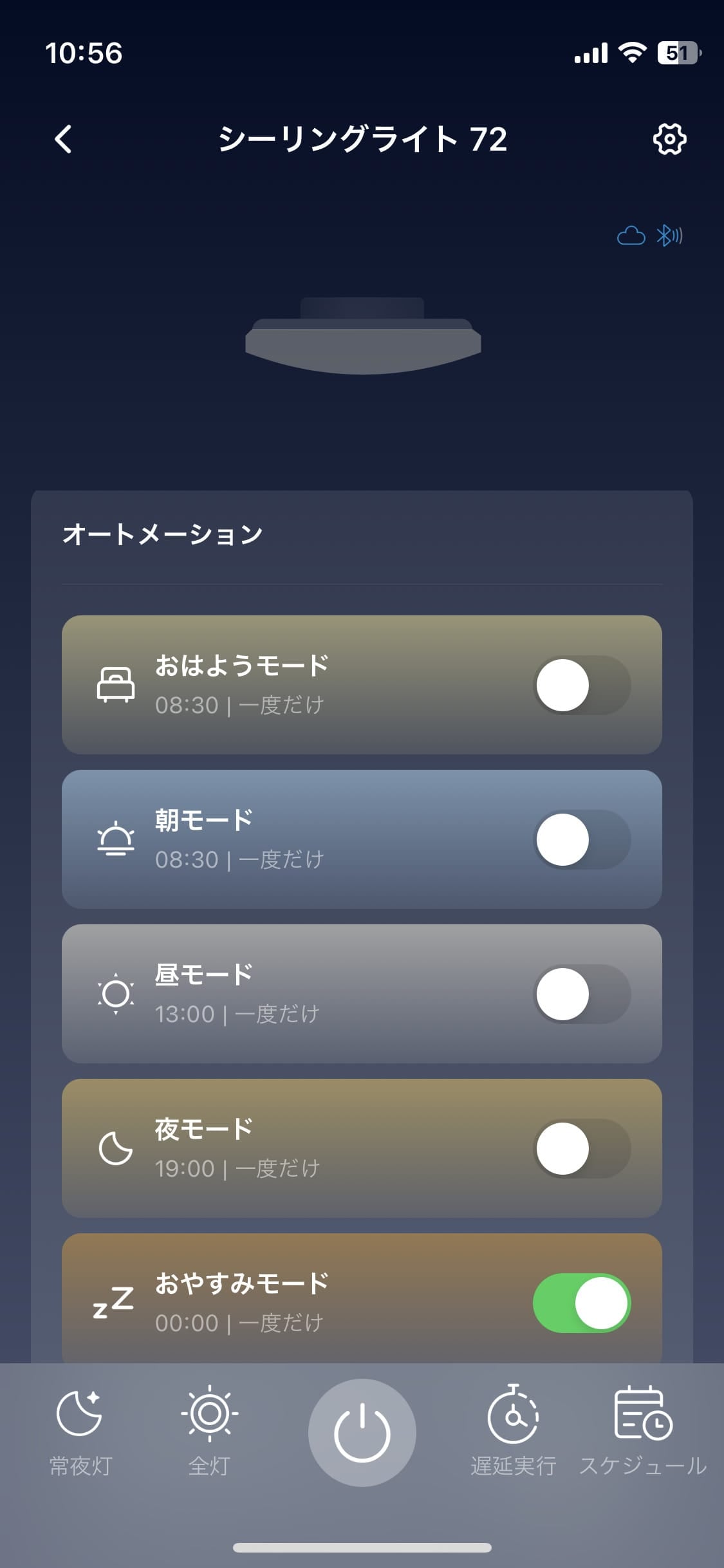Disable the おやすみモード switch

[x=581, y=1303]
